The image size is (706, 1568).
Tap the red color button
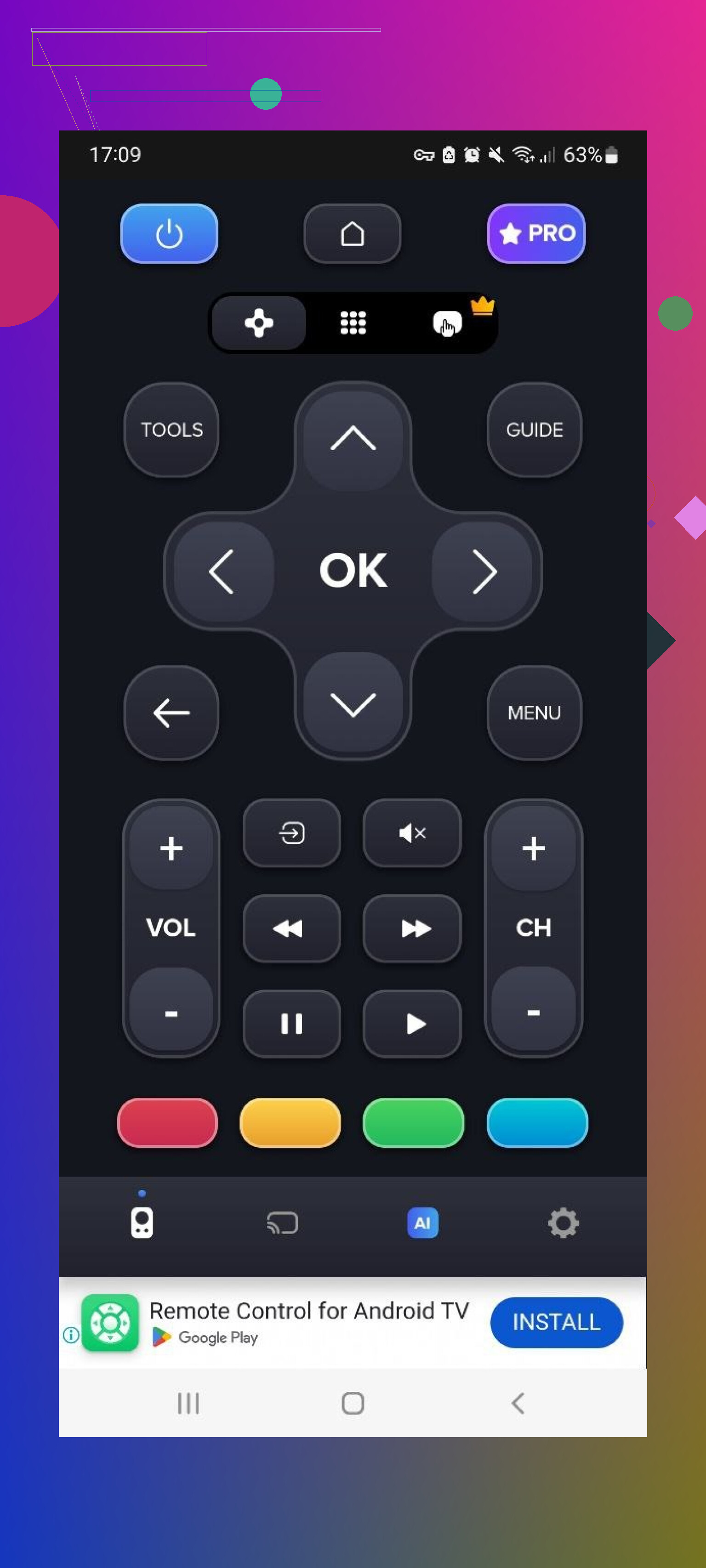pos(167,1122)
